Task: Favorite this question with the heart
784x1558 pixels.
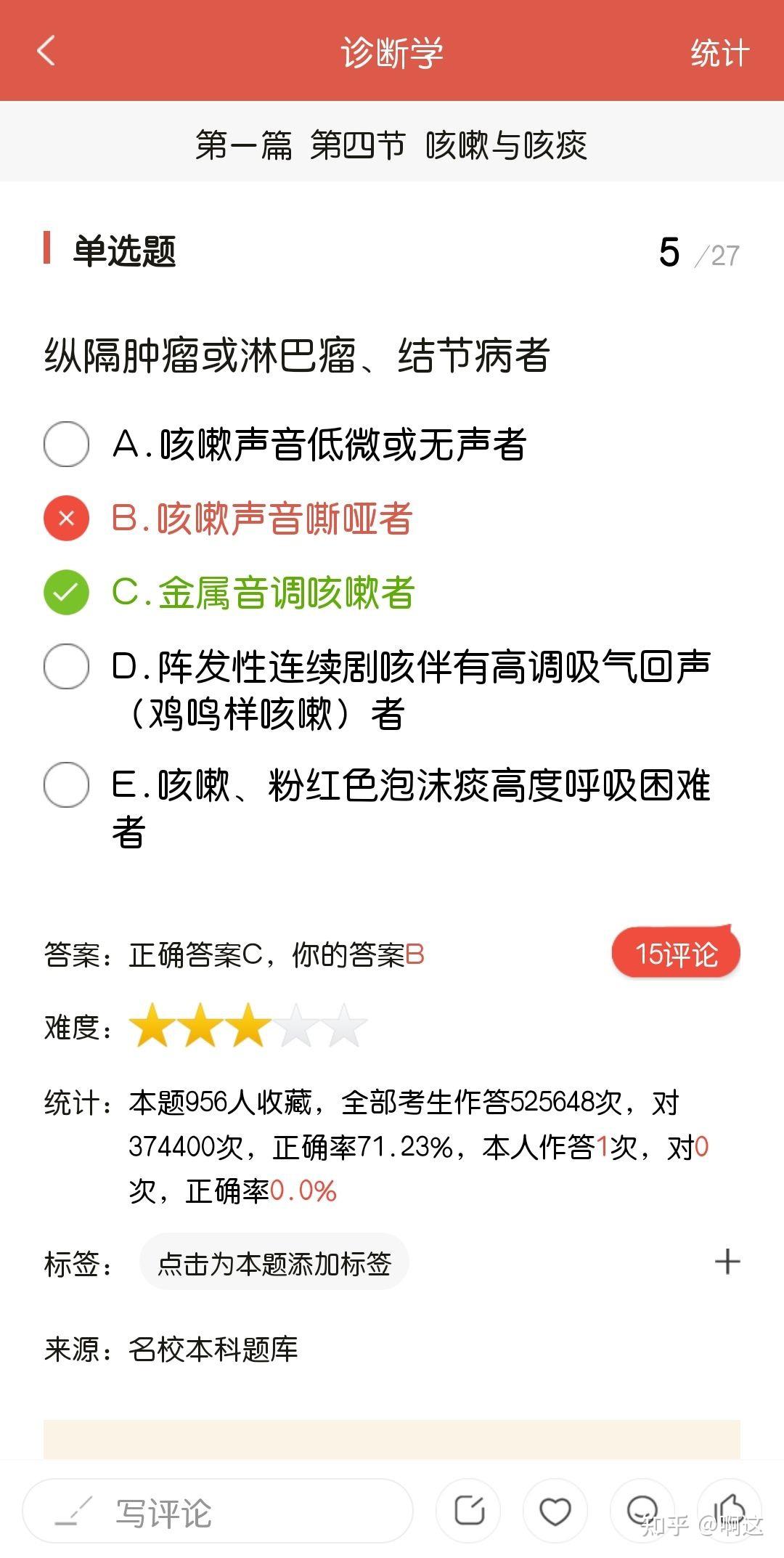Action: click(x=555, y=1511)
